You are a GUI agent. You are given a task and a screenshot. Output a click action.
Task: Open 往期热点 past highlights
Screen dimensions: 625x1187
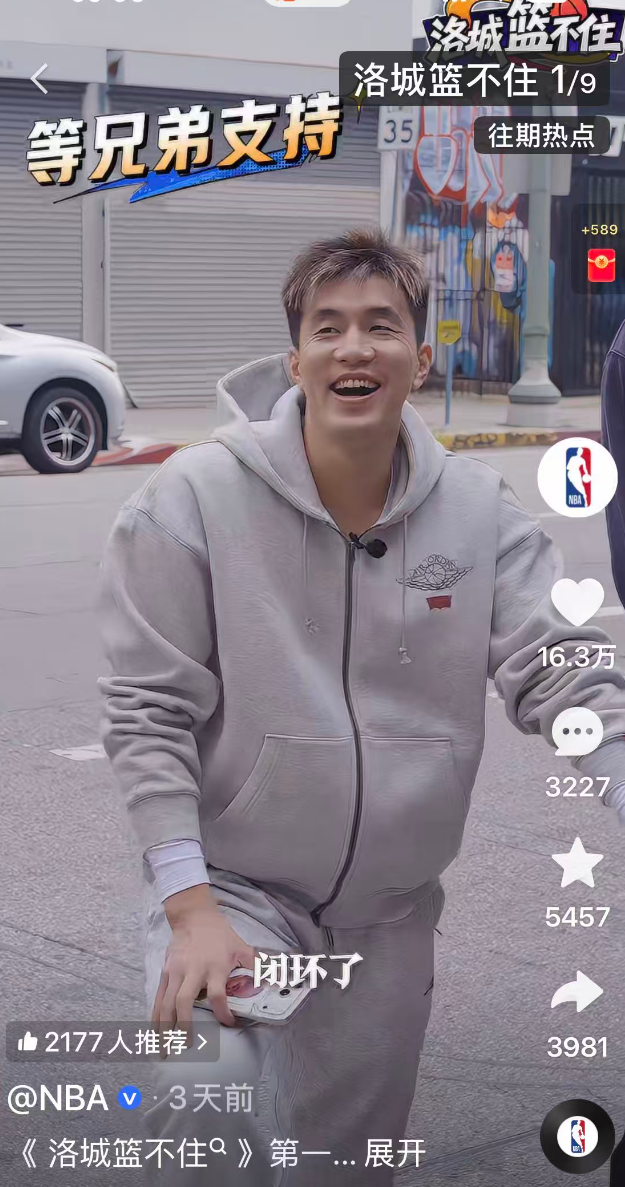point(541,136)
